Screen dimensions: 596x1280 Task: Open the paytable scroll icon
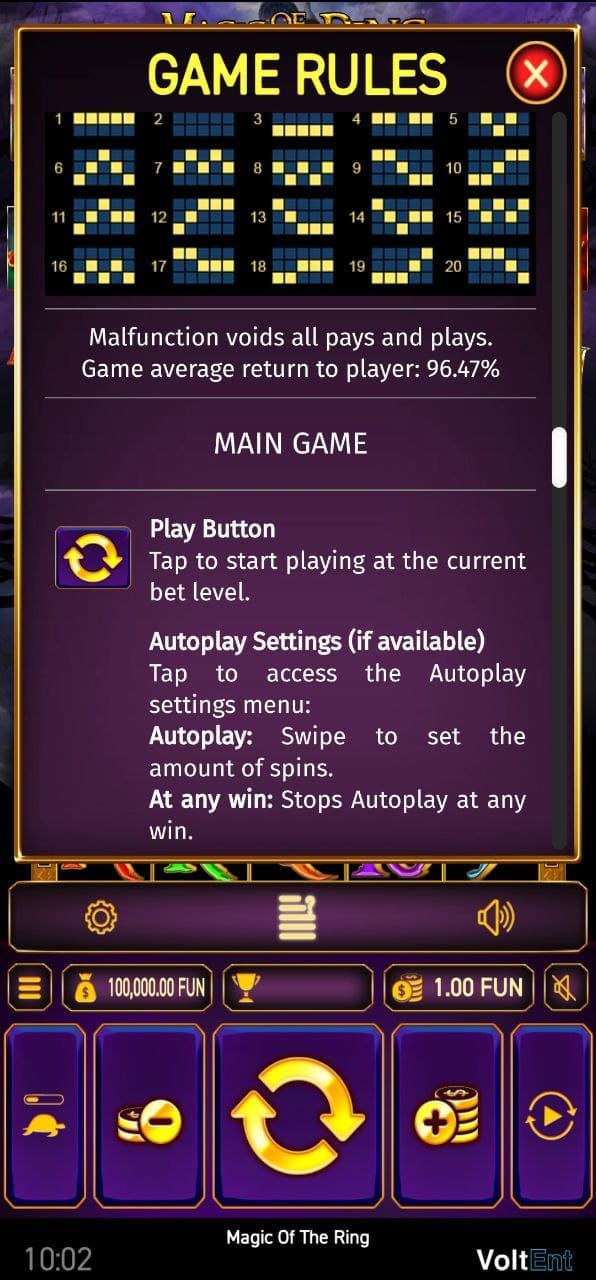click(x=299, y=917)
